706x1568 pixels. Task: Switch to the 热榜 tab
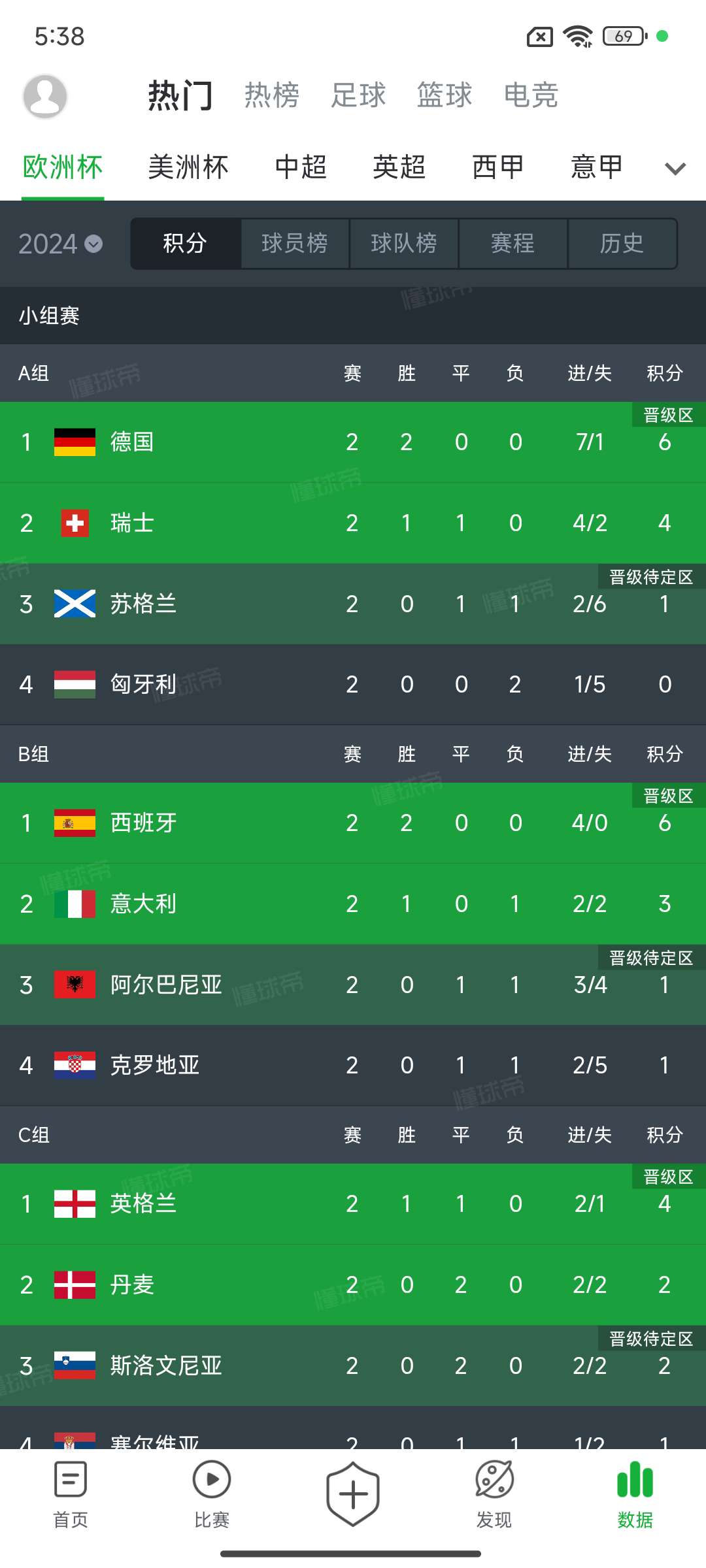272,95
